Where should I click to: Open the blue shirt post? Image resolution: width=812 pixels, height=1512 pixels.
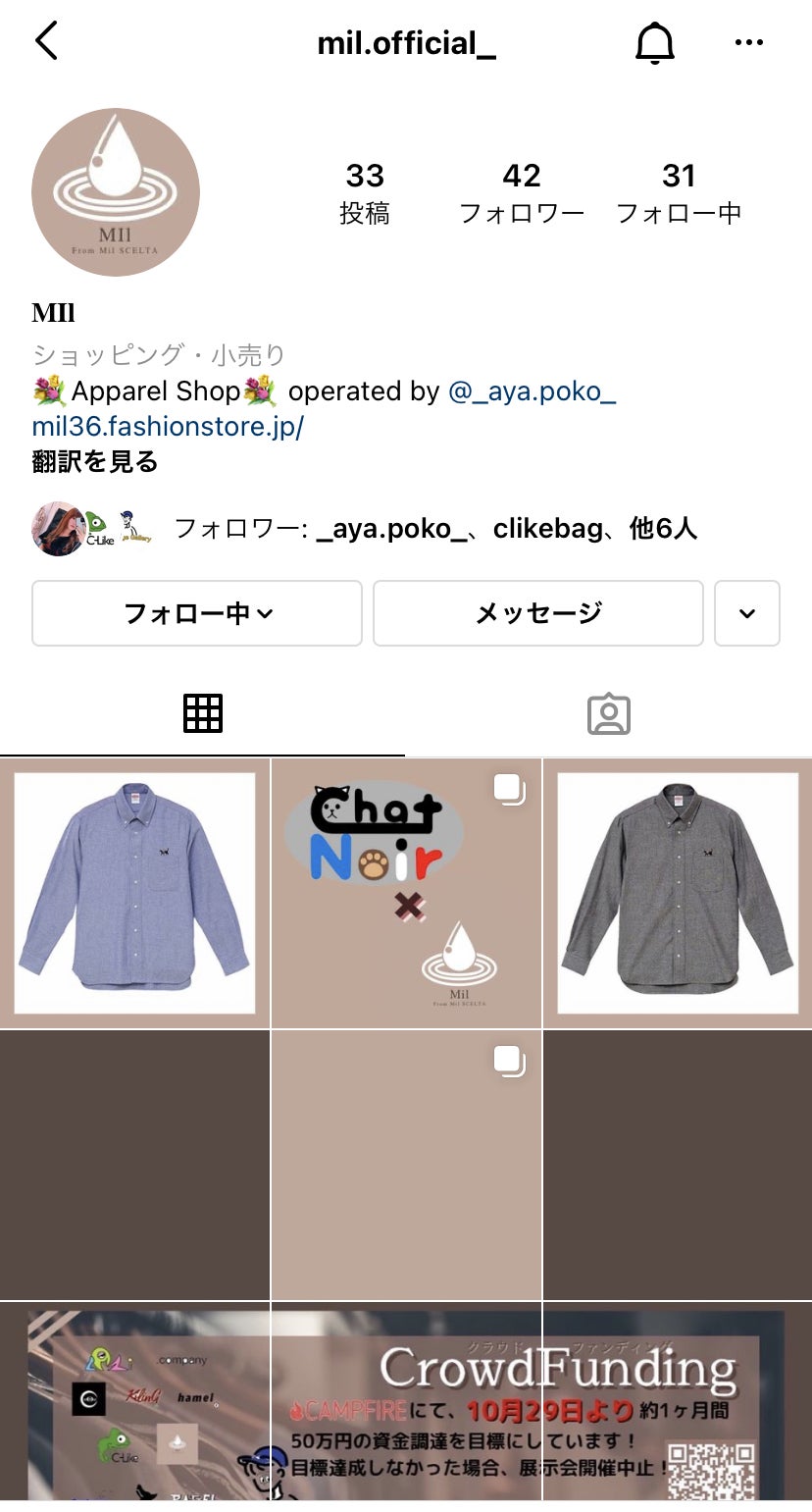point(134,893)
